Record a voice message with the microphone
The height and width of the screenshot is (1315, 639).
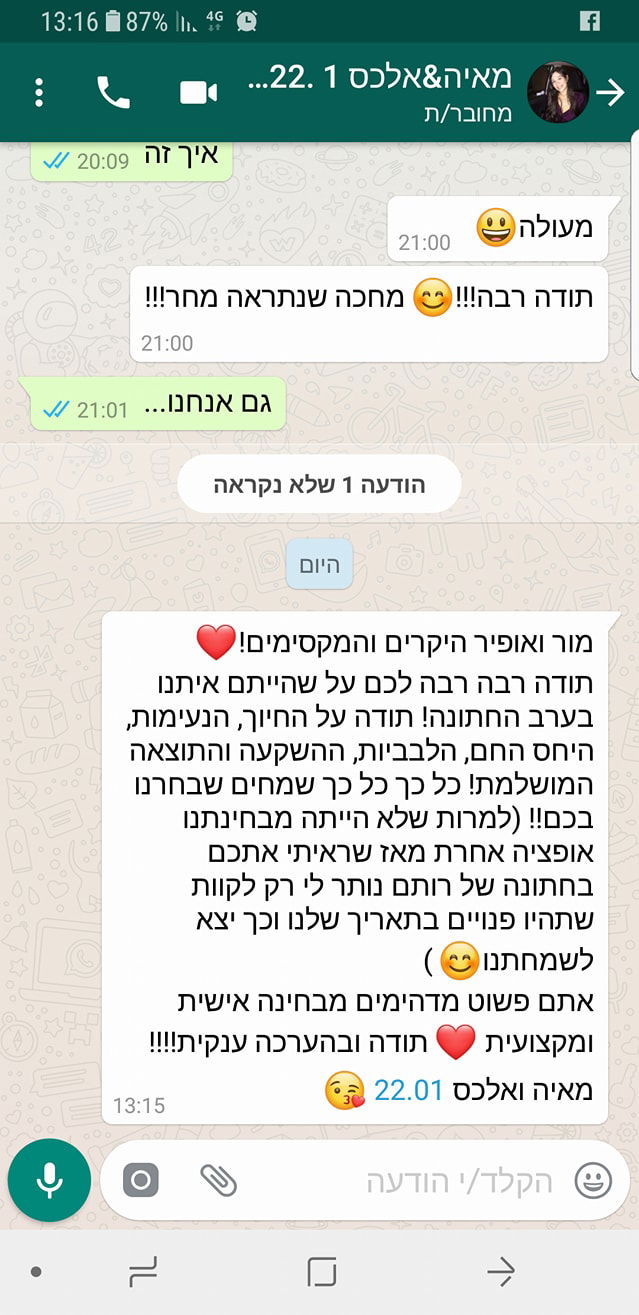(x=49, y=1181)
